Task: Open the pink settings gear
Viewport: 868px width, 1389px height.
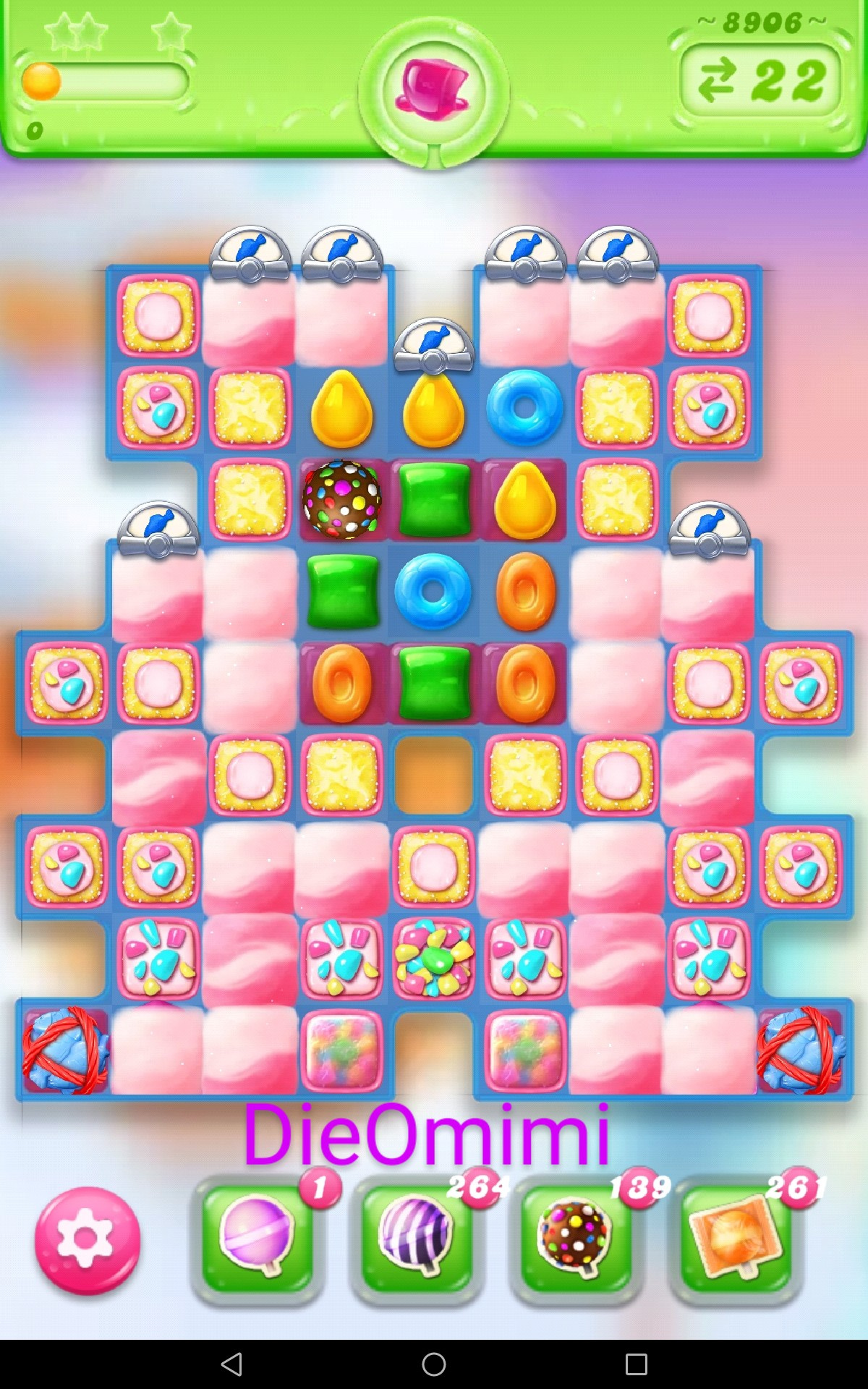Action: (x=87, y=1240)
